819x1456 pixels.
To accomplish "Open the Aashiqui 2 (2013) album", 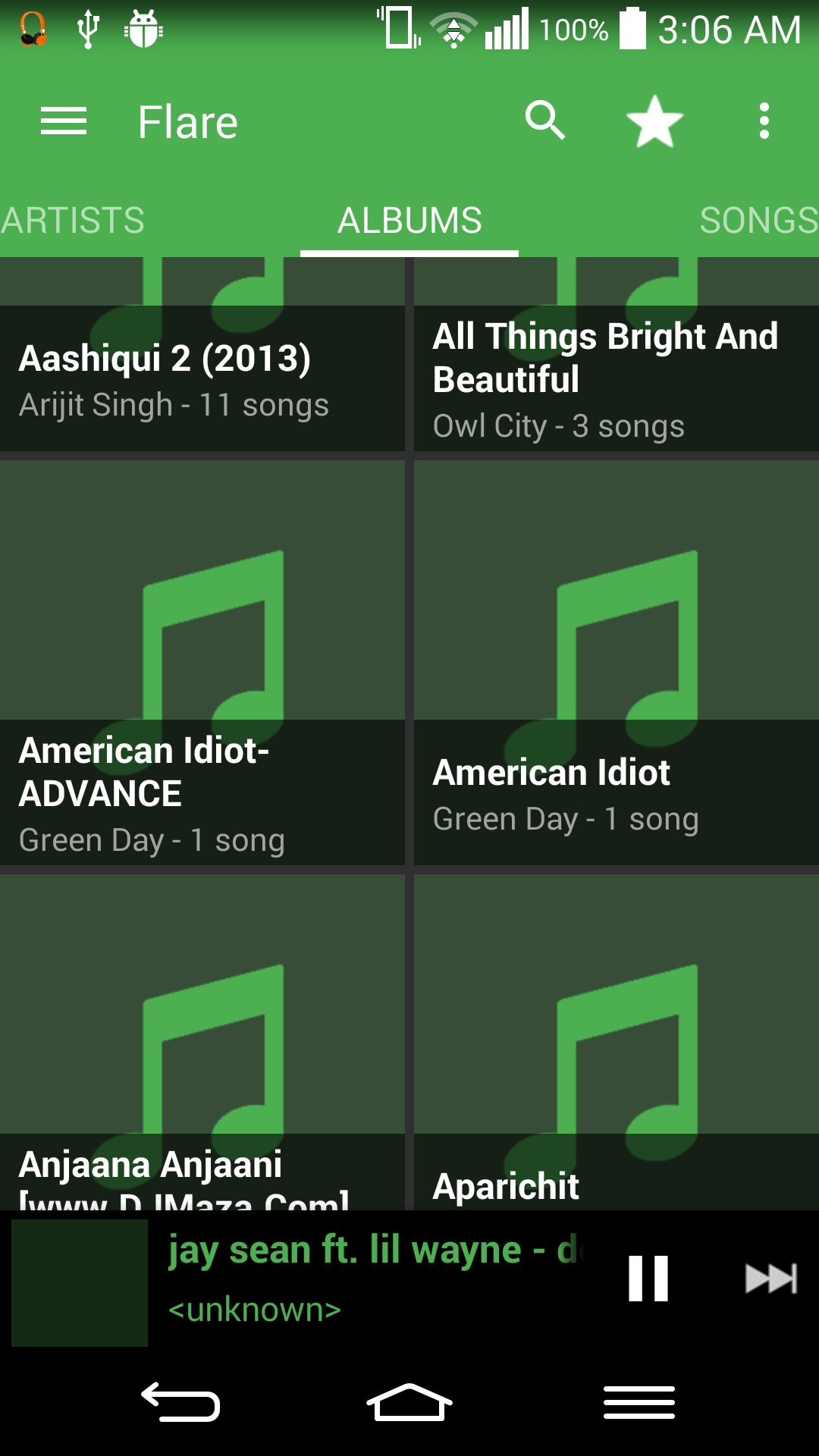I will [202, 355].
